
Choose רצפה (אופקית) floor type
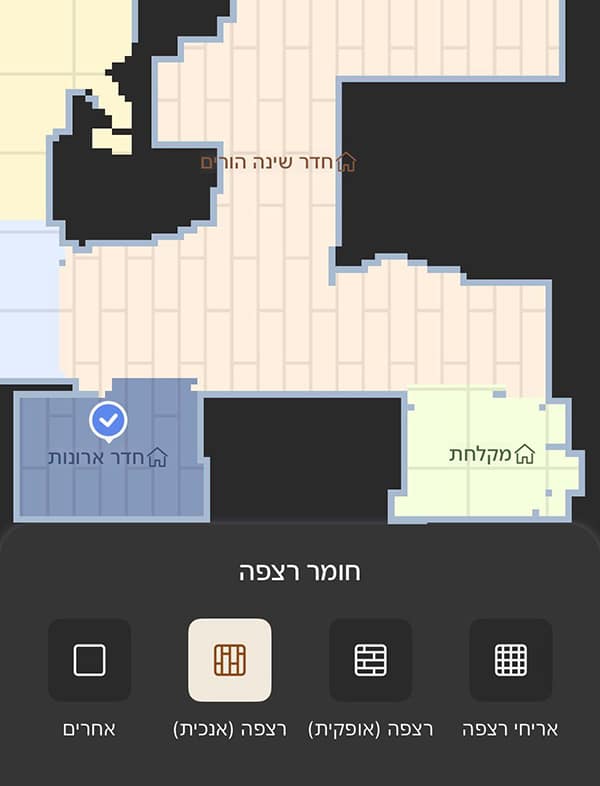point(370,660)
